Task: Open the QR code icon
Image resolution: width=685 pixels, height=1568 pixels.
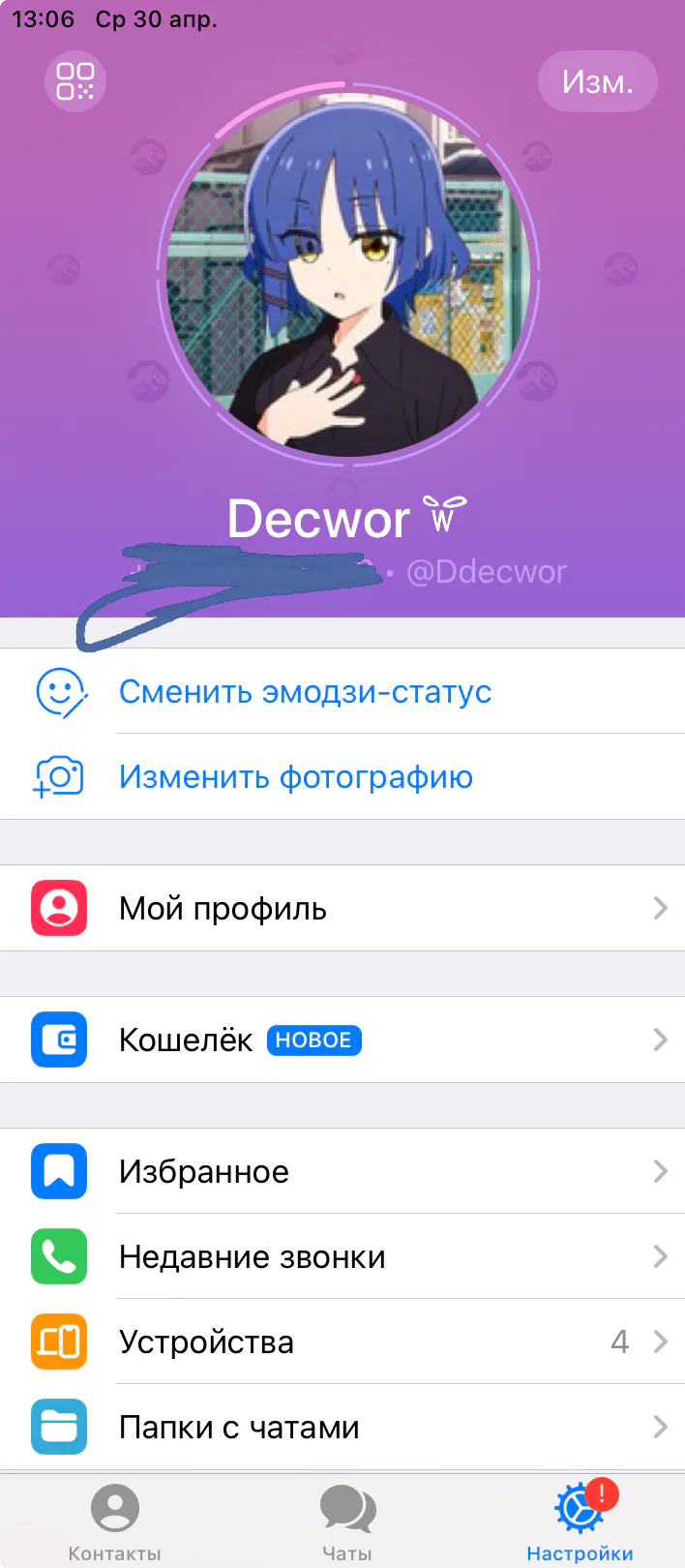Action: 75,81
